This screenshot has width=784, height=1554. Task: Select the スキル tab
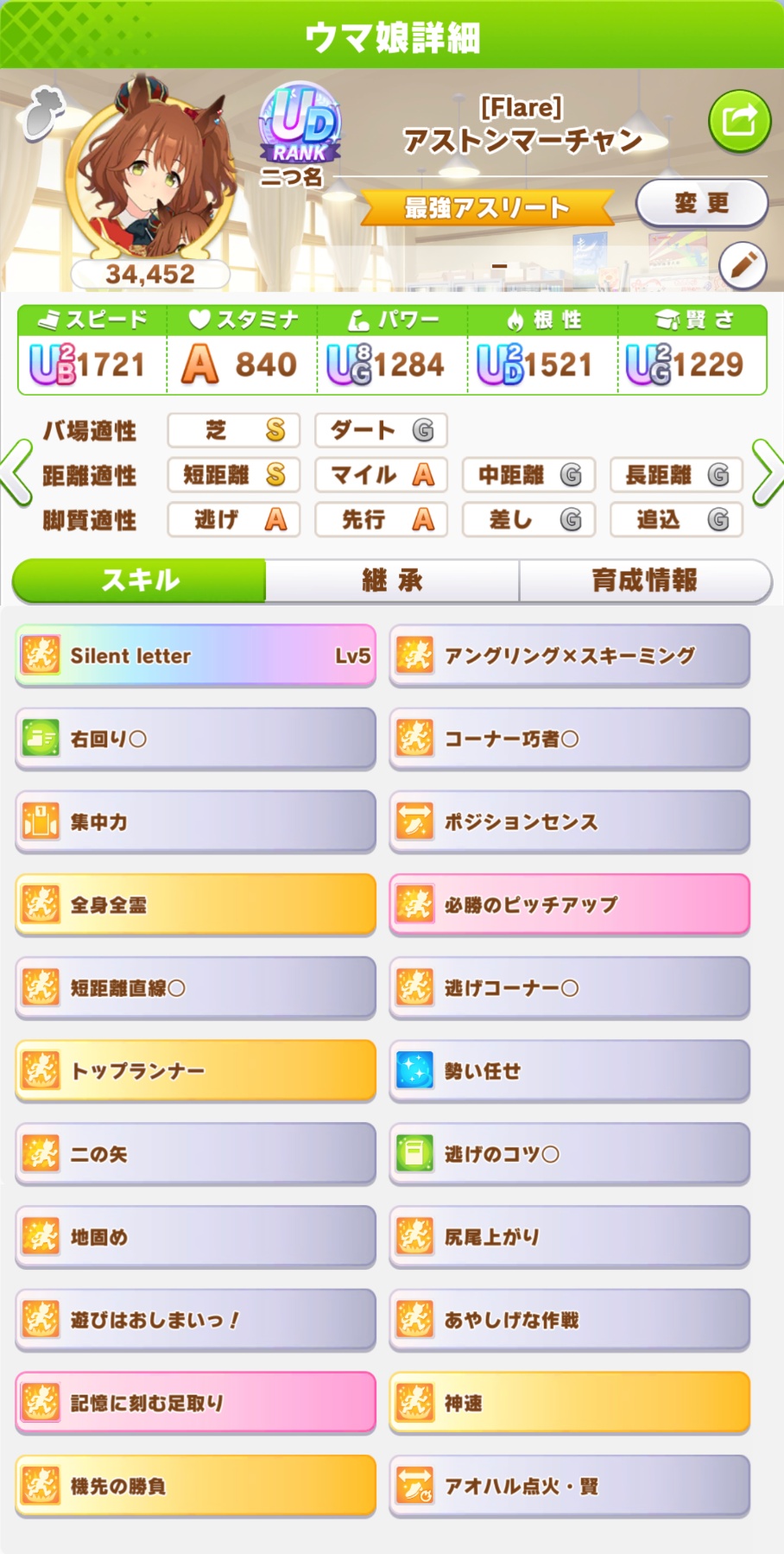point(140,580)
